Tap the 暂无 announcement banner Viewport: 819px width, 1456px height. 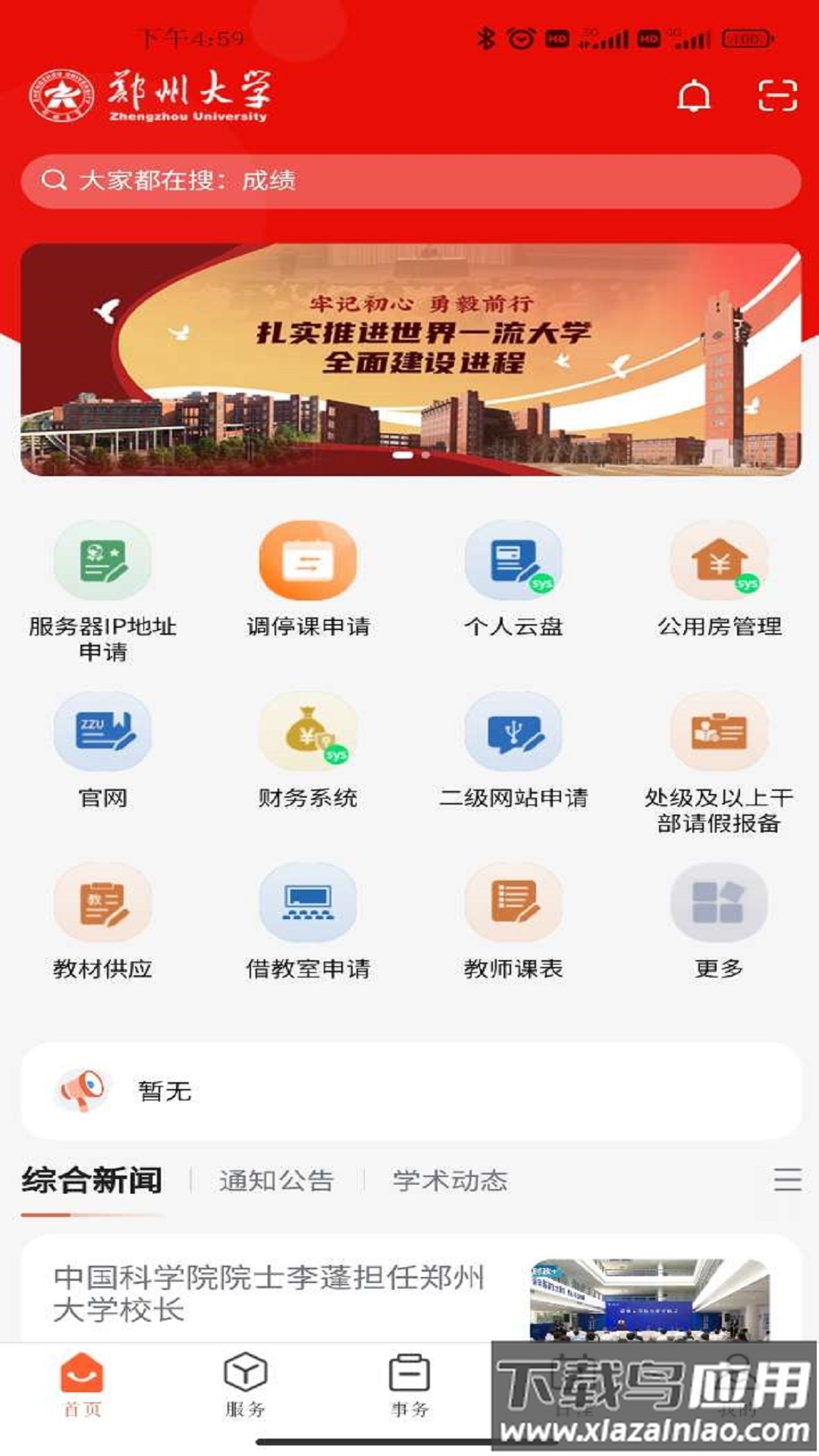point(409,1093)
